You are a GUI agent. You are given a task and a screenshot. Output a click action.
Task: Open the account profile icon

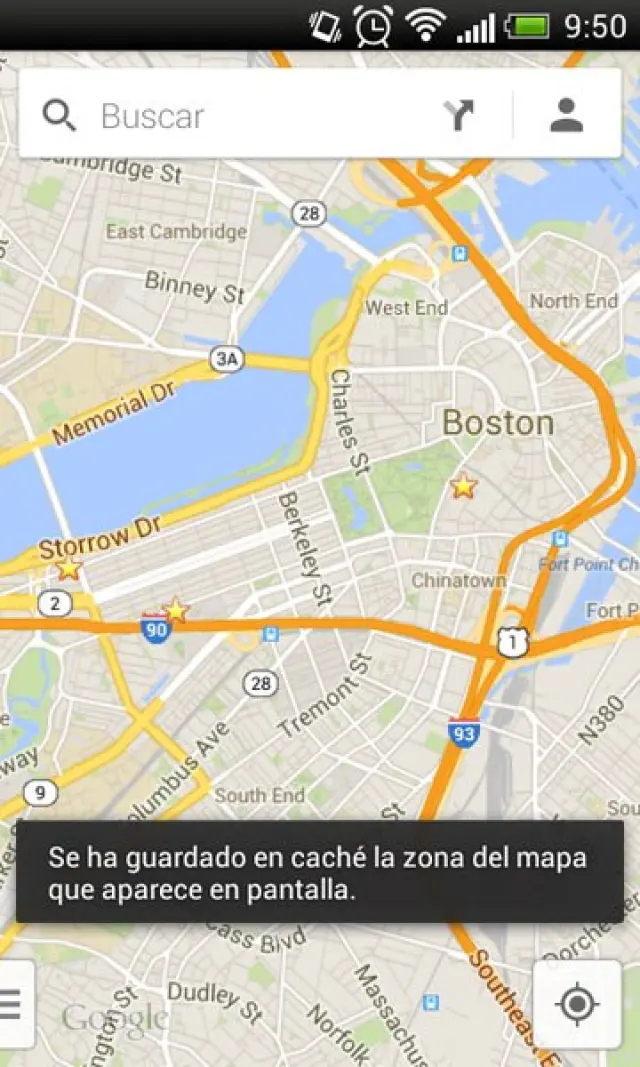pos(566,116)
